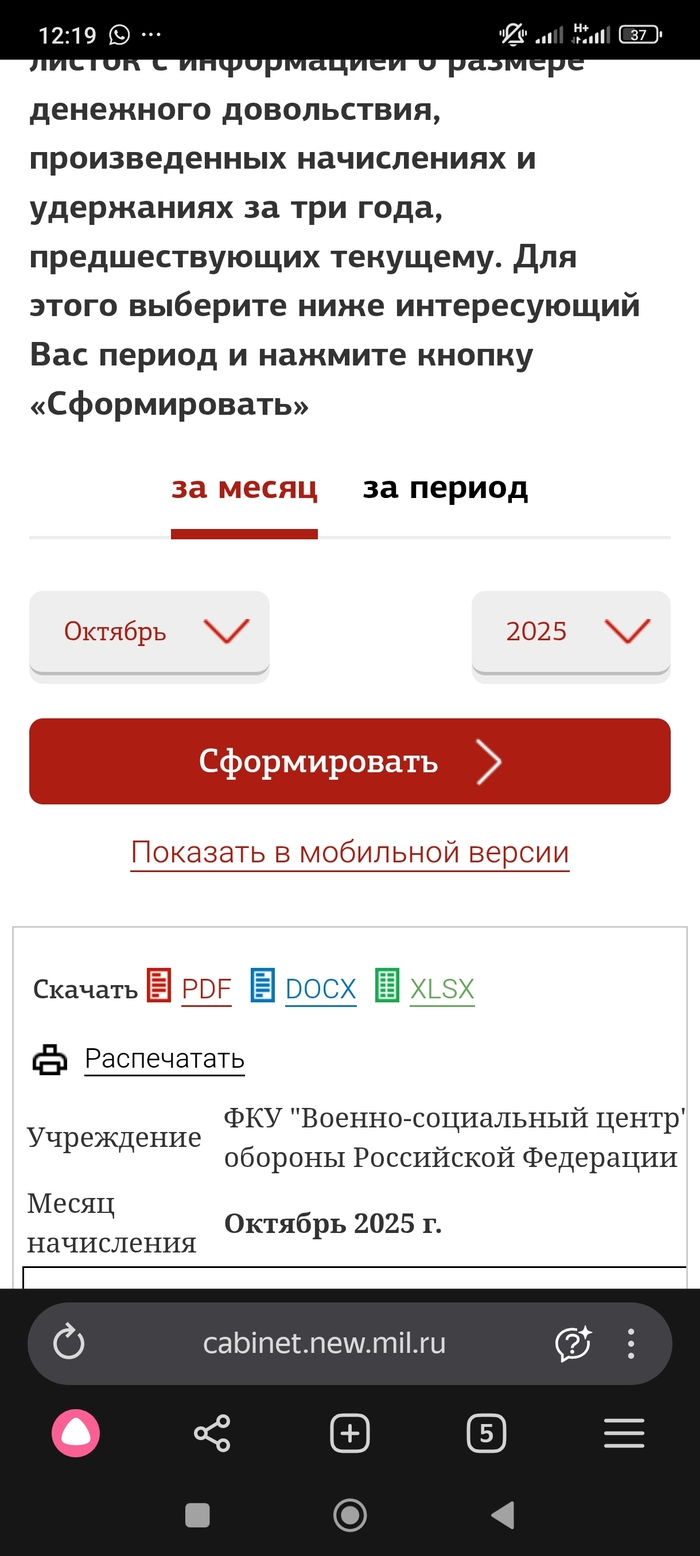Tap the cabinet.new.mil.ru address bar
Screen dimensions: 700x1556
coord(324,1343)
